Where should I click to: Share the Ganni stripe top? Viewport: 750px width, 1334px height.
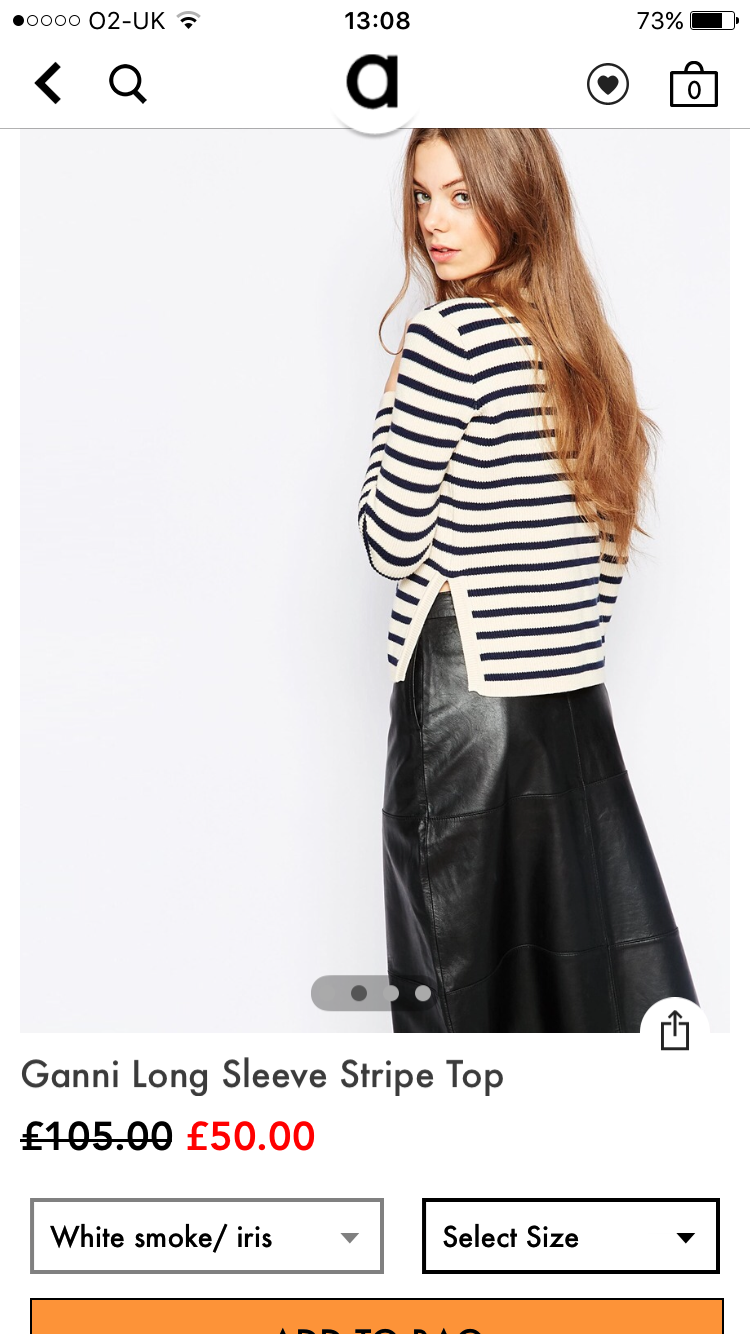click(x=675, y=1031)
